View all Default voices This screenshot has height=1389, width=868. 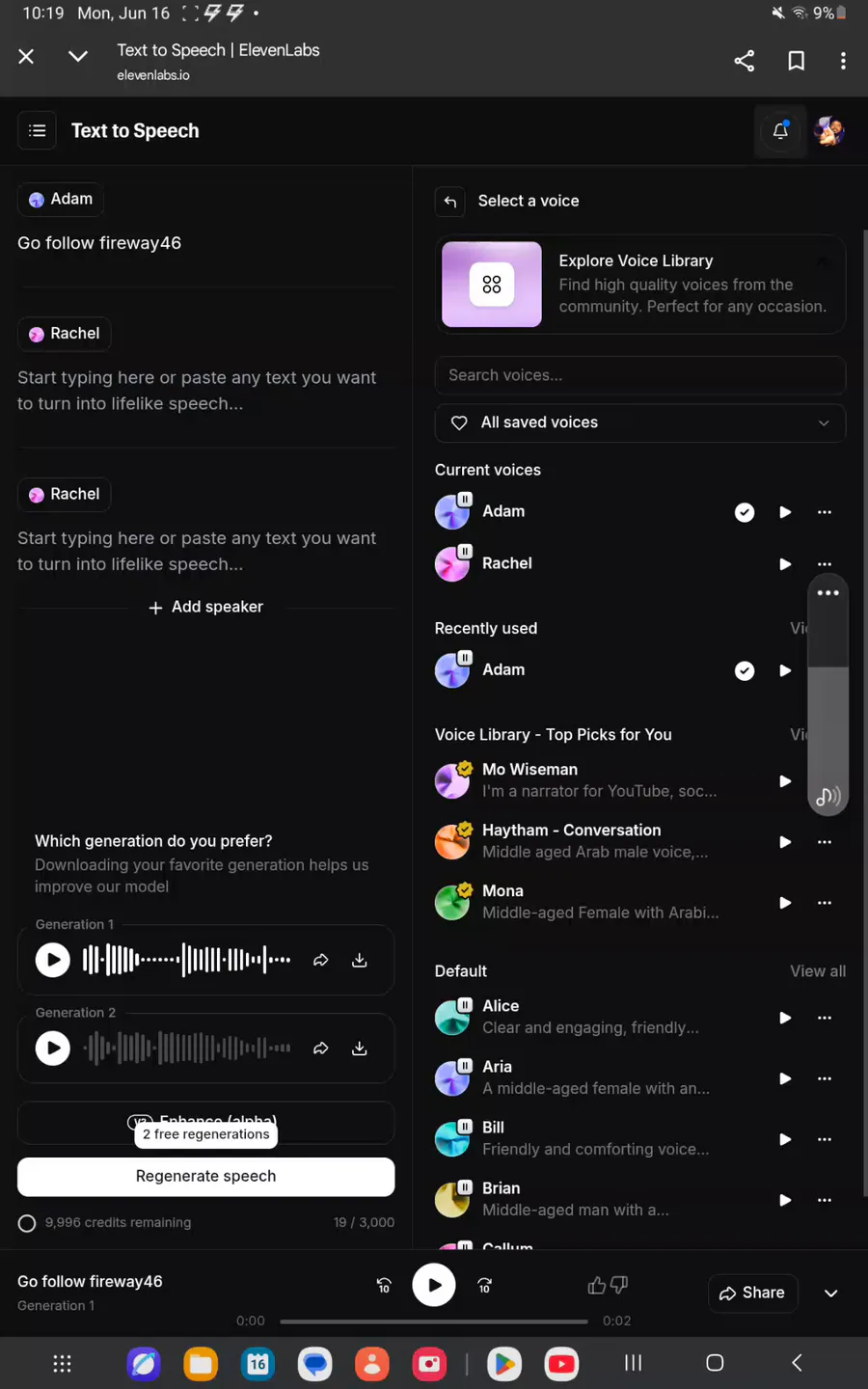(x=818, y=971)
